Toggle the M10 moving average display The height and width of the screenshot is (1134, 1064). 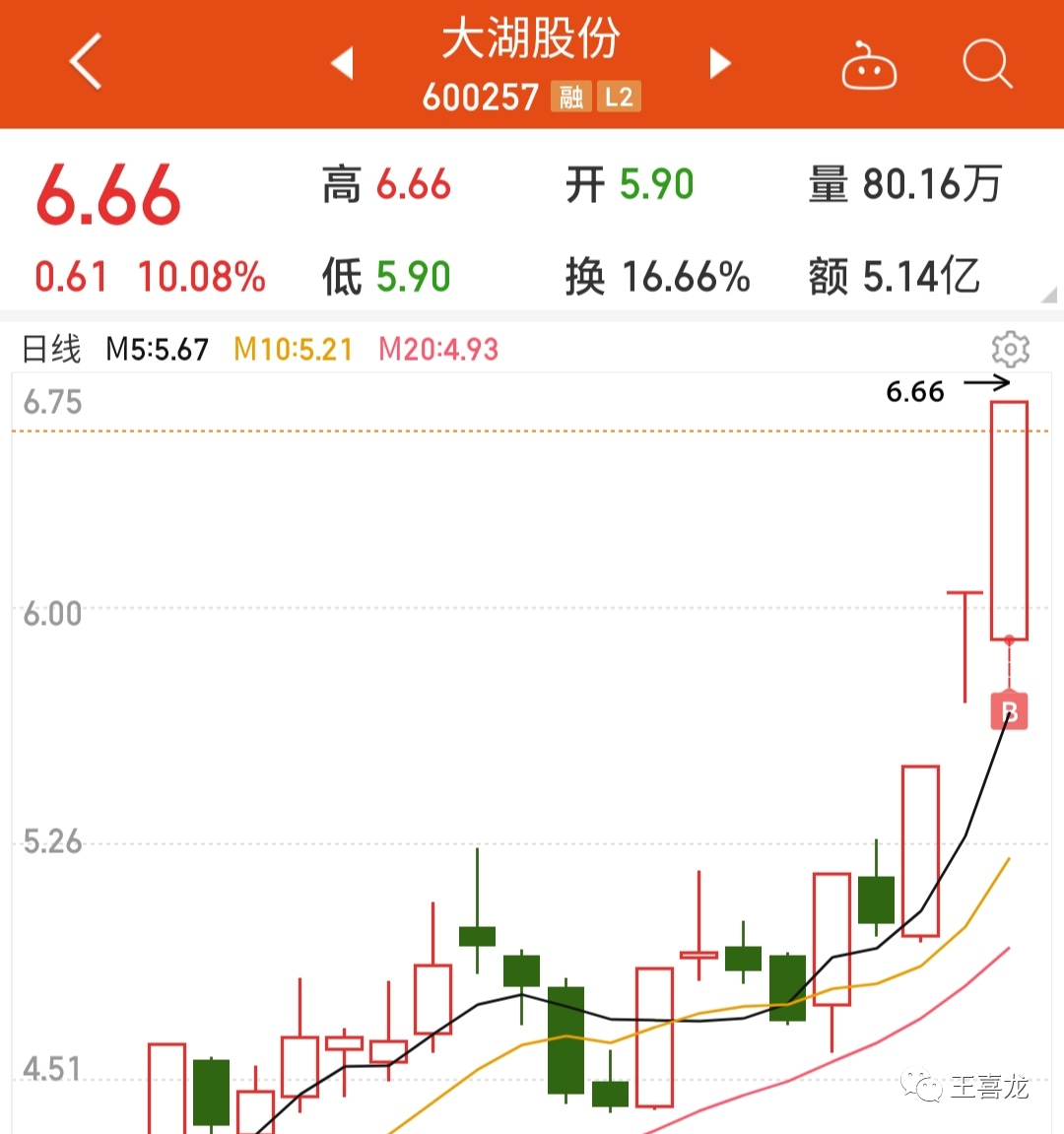click(x=291, y=348)
